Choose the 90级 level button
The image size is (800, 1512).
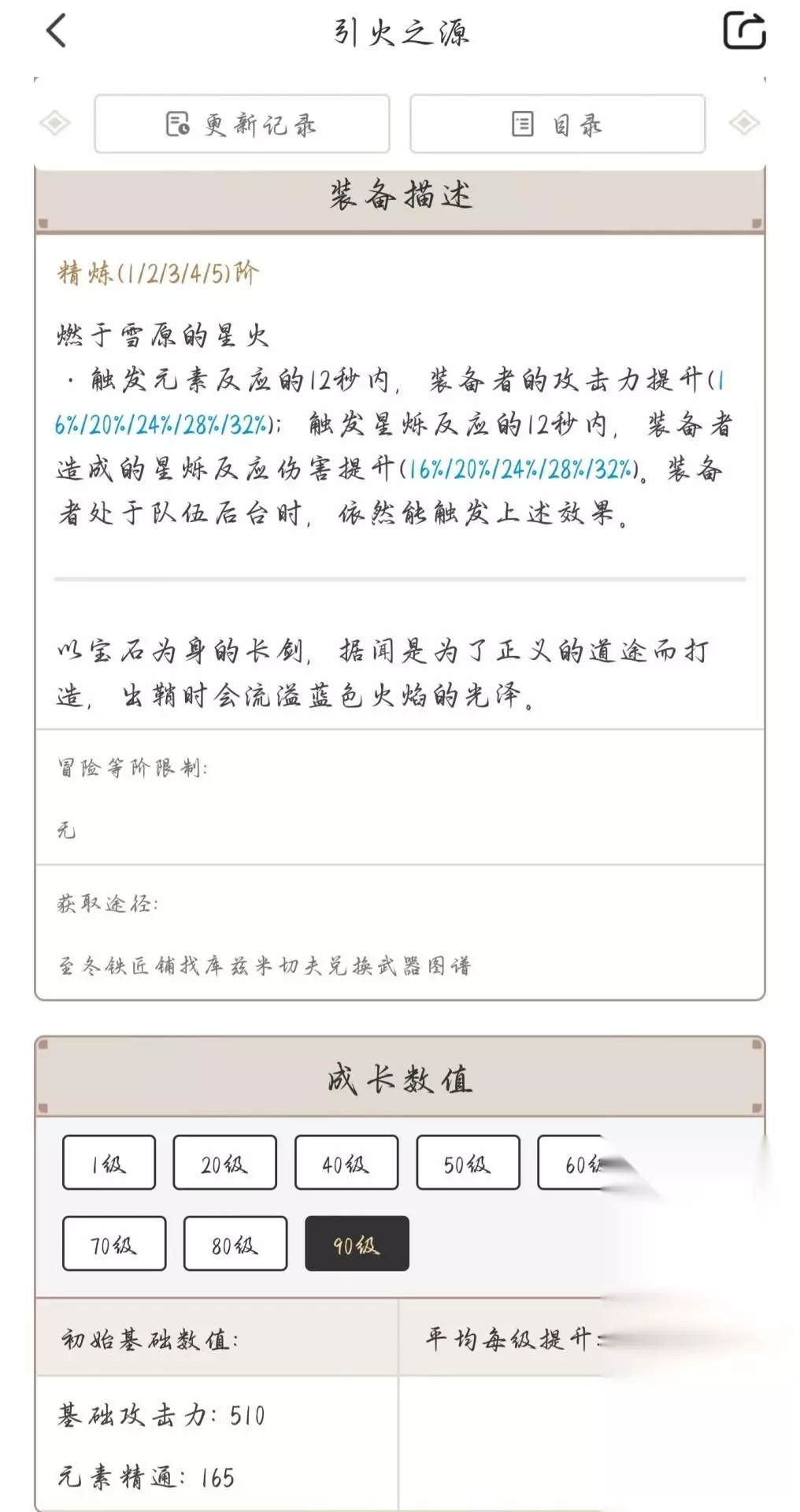(x=357, y=1243)
